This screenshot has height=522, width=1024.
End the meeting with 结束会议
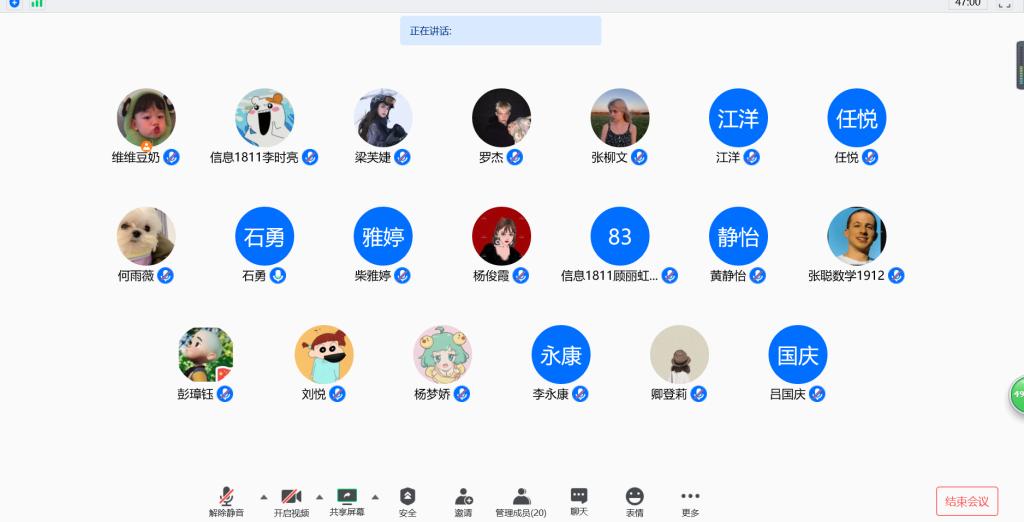[966, 501]
